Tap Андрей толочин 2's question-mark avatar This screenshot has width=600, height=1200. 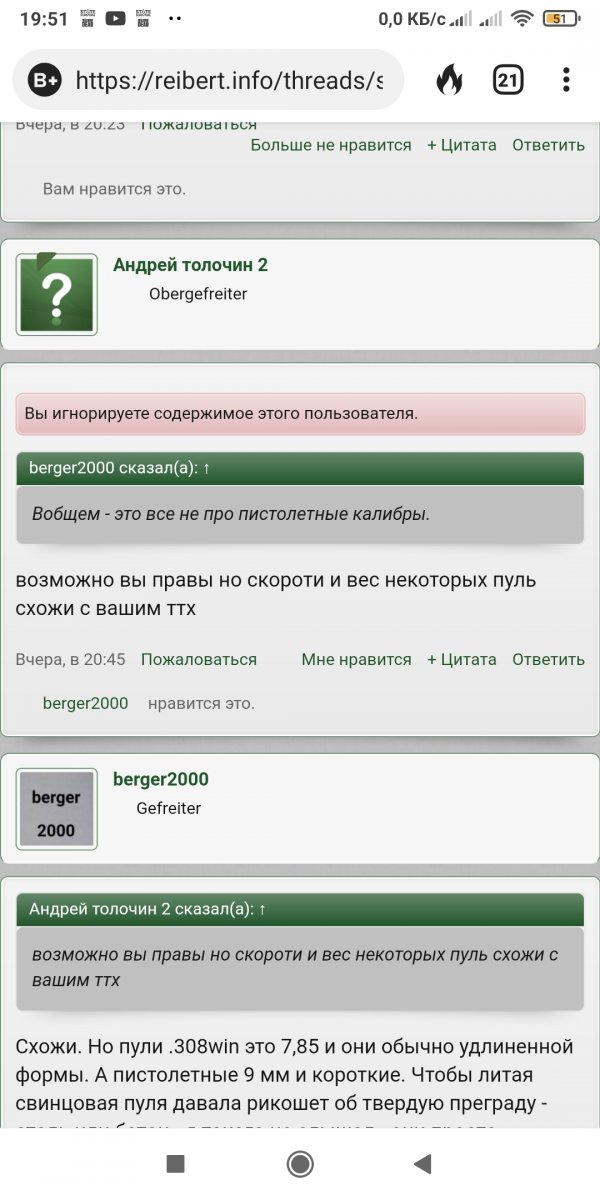click(57, 294)
